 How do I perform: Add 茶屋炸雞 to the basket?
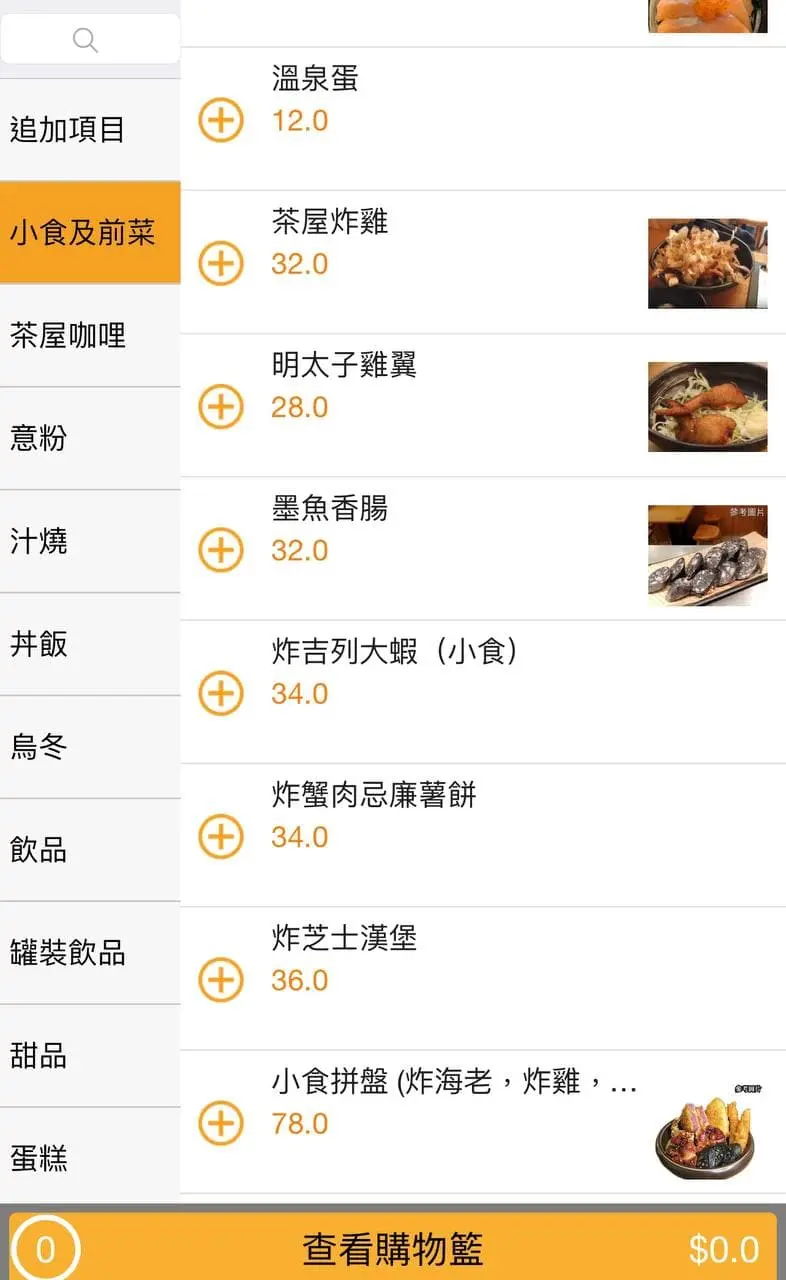click(221, 264)
